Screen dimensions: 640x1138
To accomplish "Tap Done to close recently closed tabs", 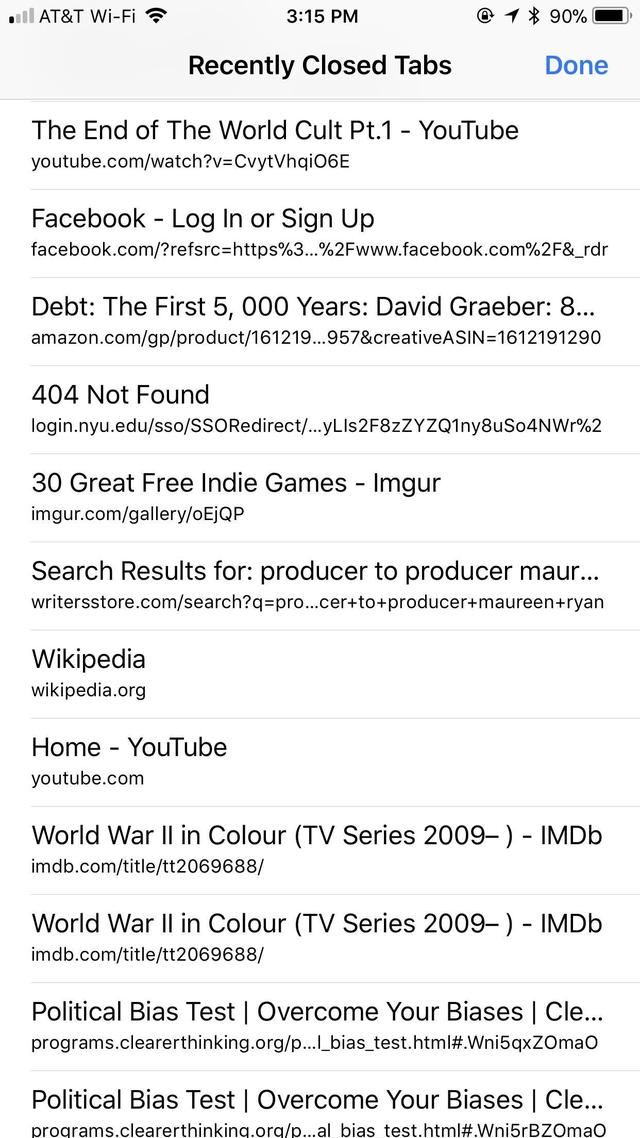I will point(576,66).
